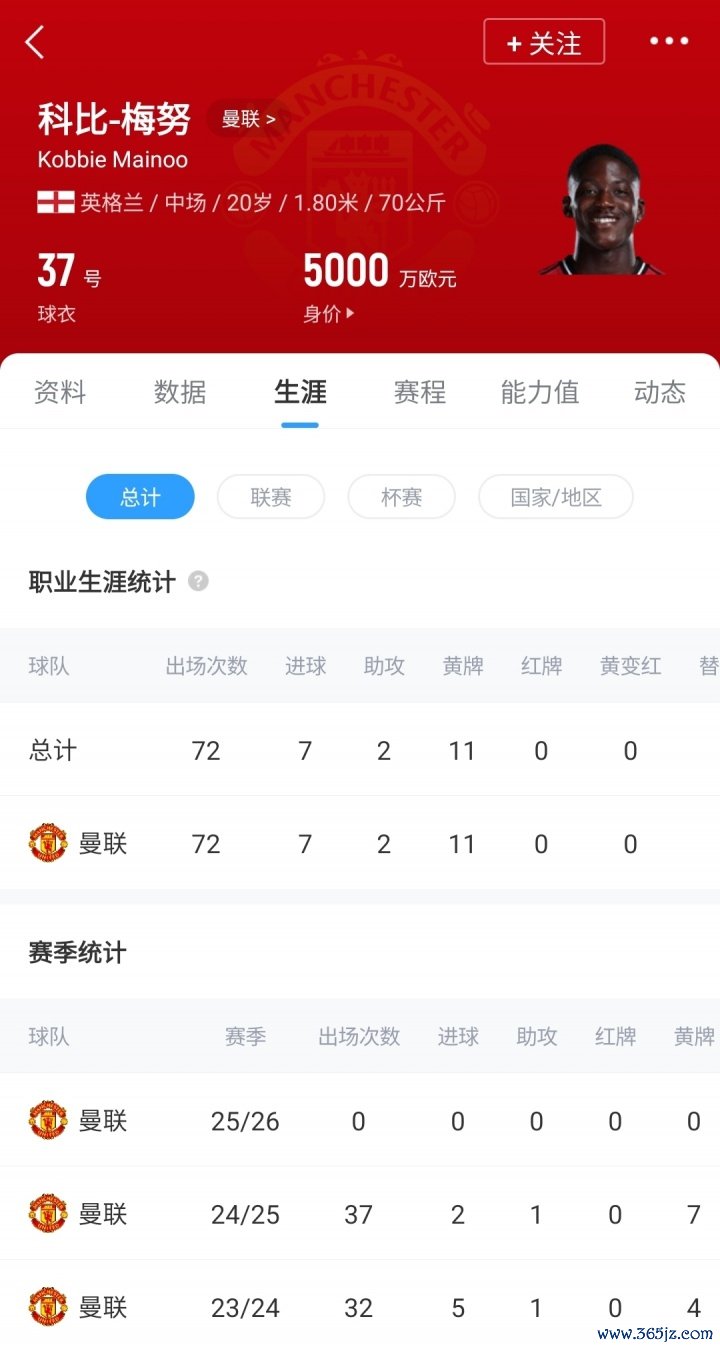Switch to the 资料 tab

click(60, 392)
